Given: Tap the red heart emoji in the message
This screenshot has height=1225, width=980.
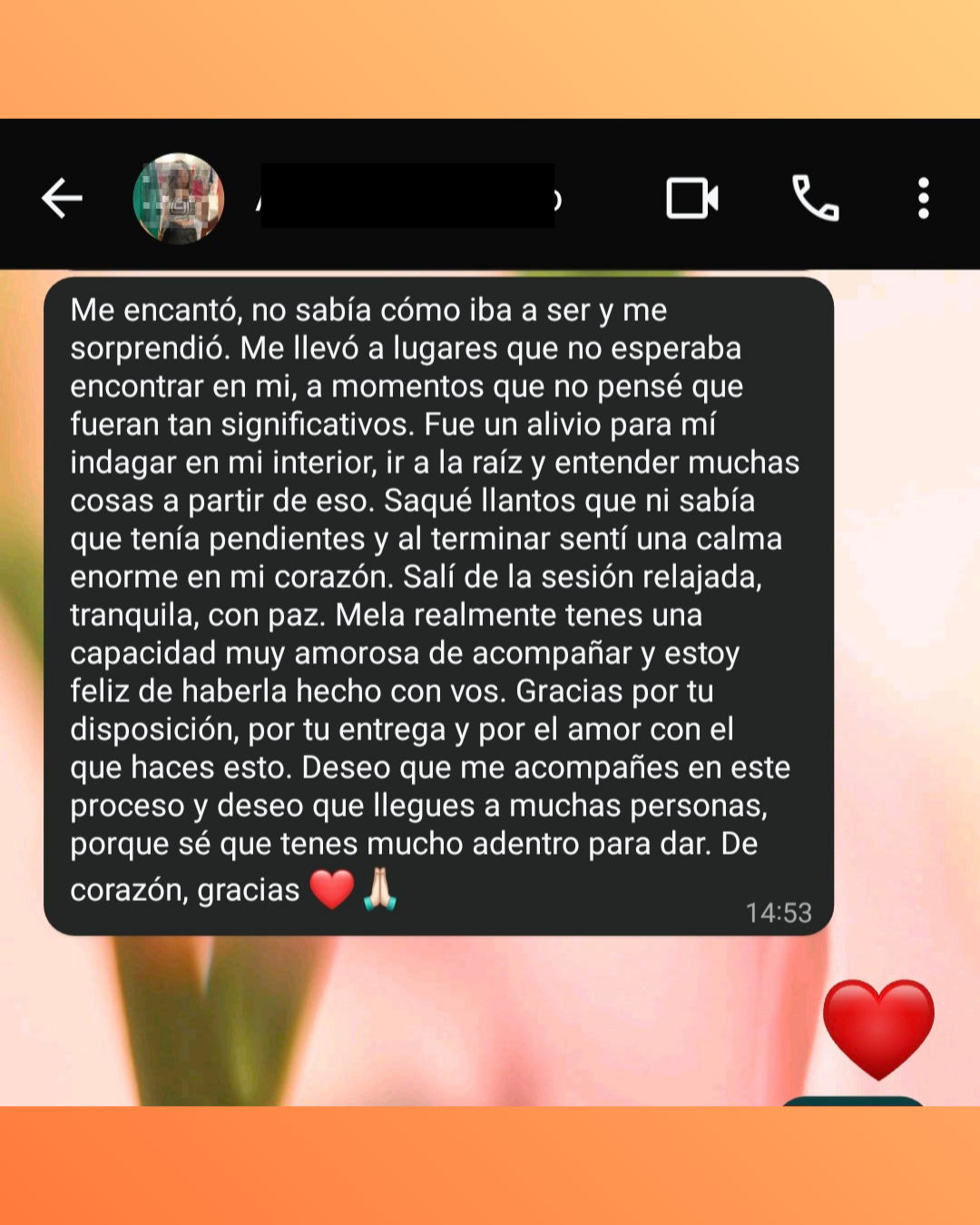Looking at the screenshot, I should pyautogui.click(x=332, y=889).
